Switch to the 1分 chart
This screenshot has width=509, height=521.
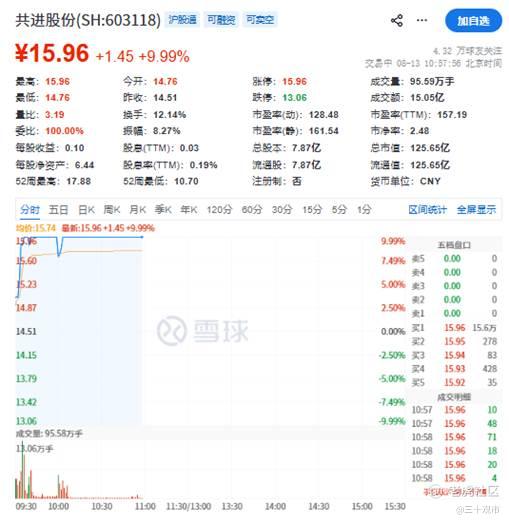click(364, 210)
